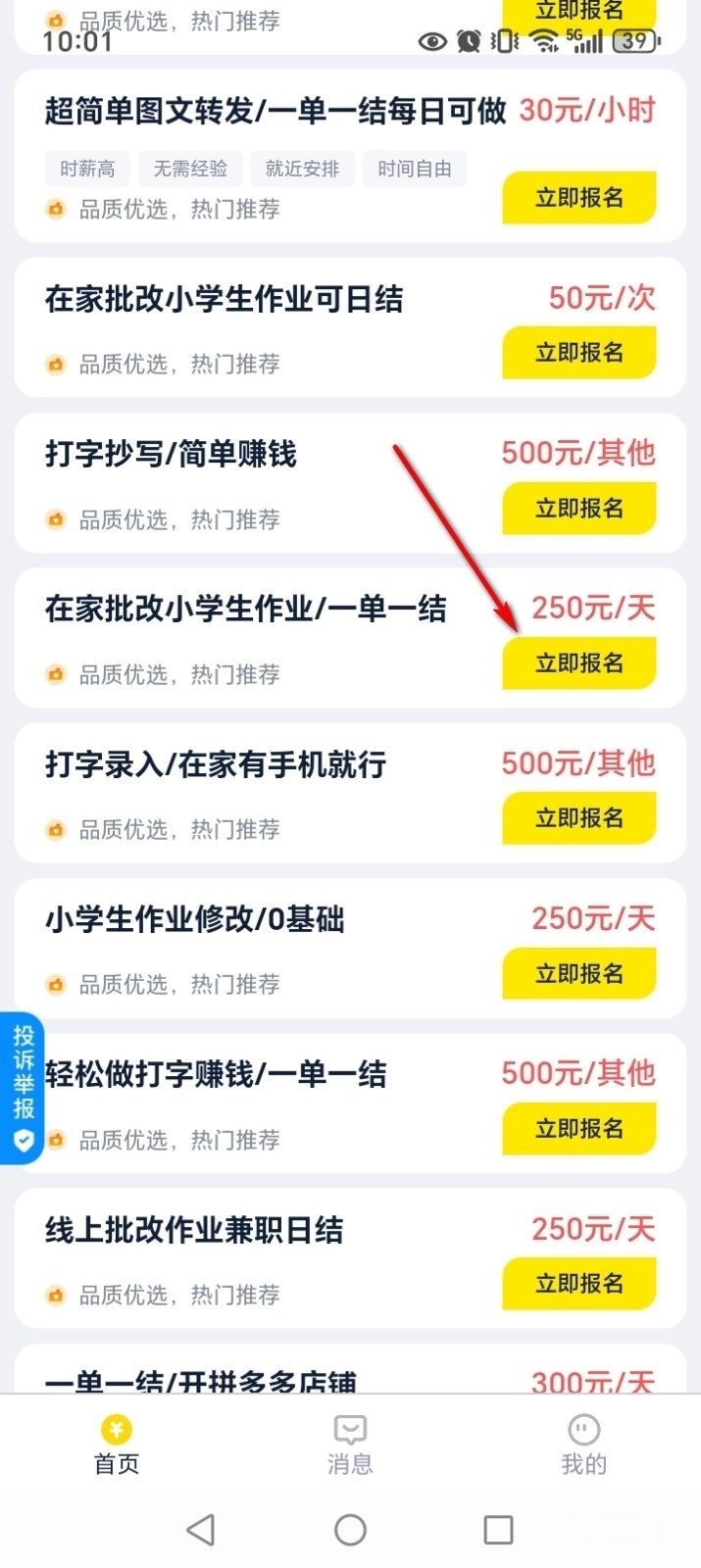The height and width of the screenshot is (1568, 701).
Task: Sign up for 轻松做打字赚钱/一单一结
Action: tap(579, 1129)
